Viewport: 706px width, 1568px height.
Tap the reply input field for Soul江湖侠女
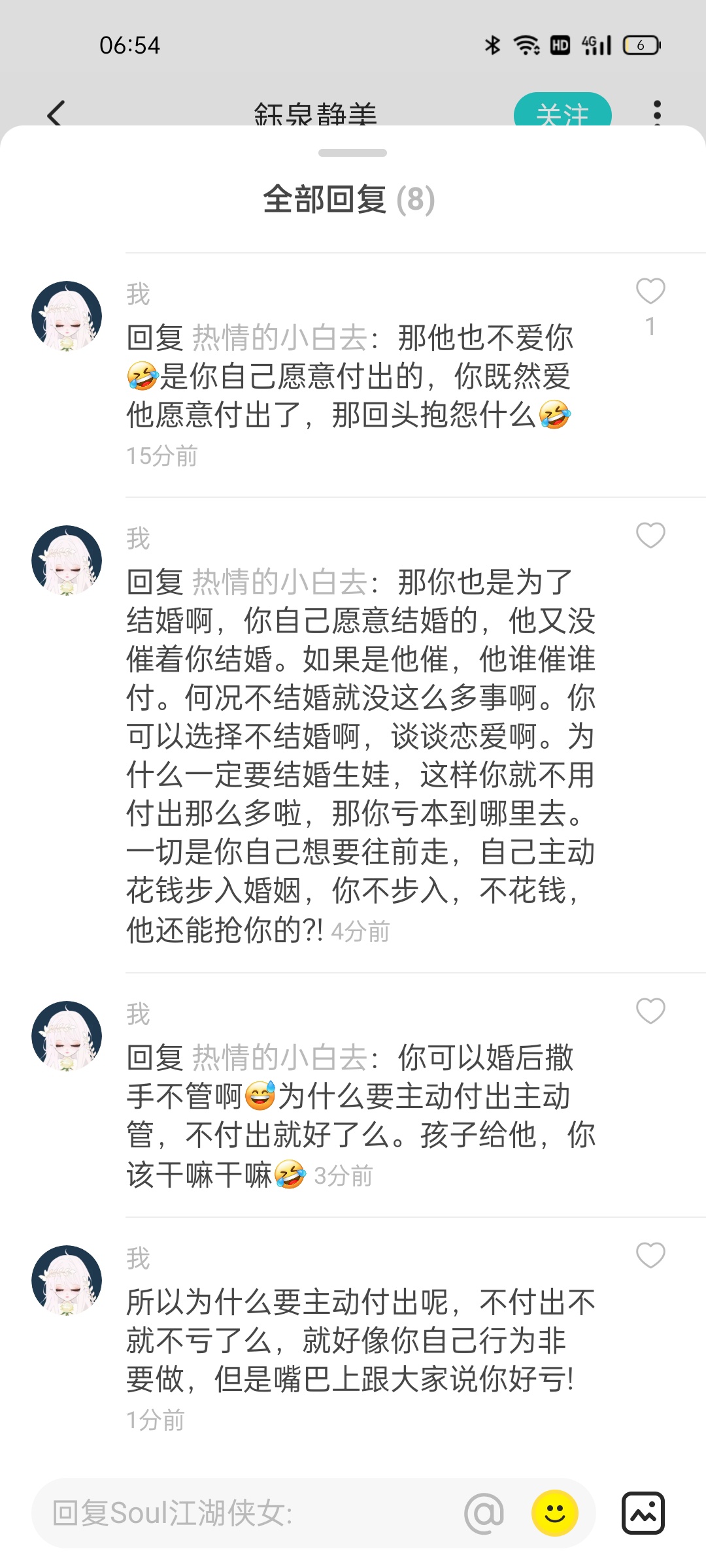248,1513
